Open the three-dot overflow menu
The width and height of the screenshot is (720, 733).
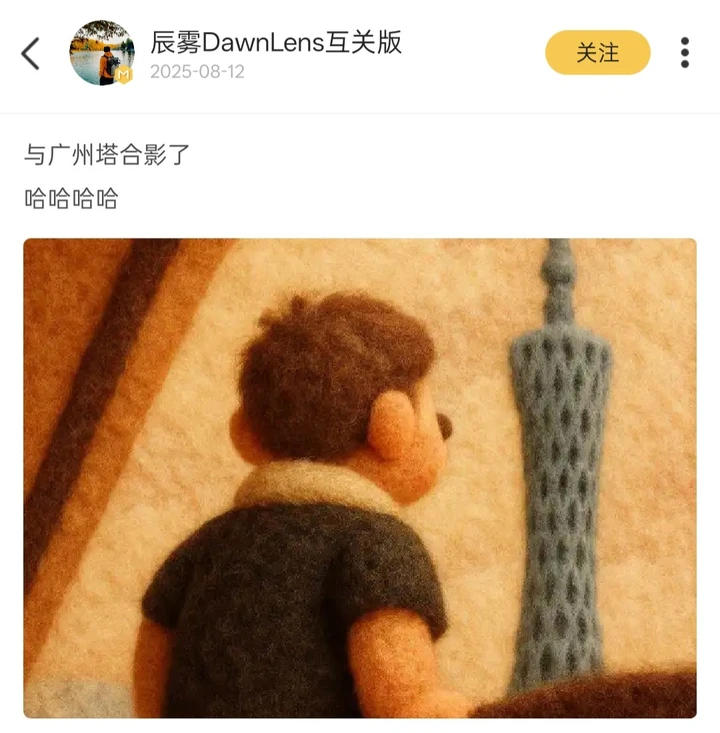point(685,53)
